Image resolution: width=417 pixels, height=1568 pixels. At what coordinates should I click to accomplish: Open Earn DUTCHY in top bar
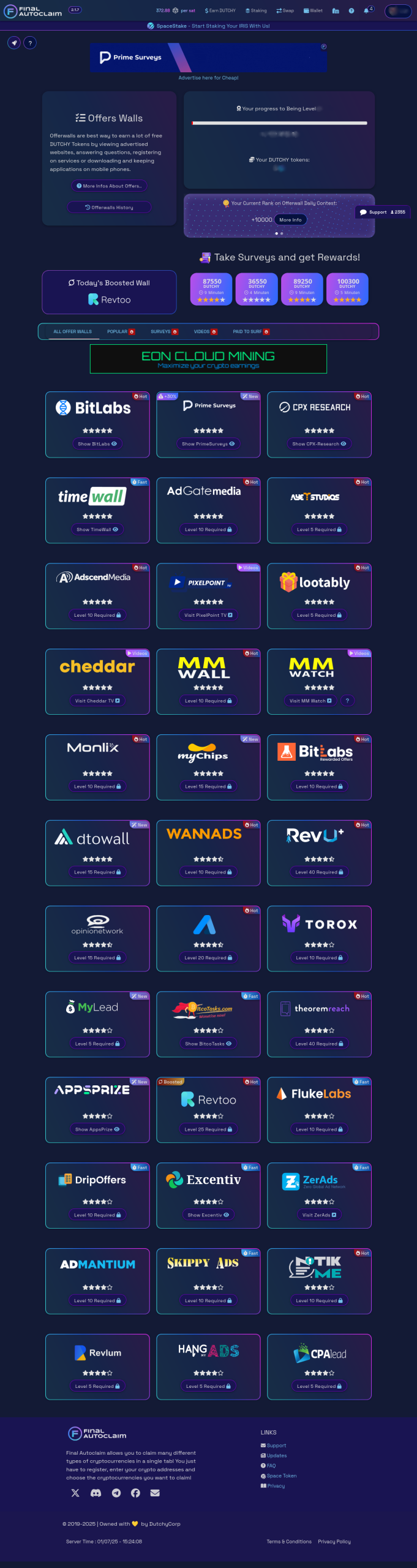pos(220,10)
